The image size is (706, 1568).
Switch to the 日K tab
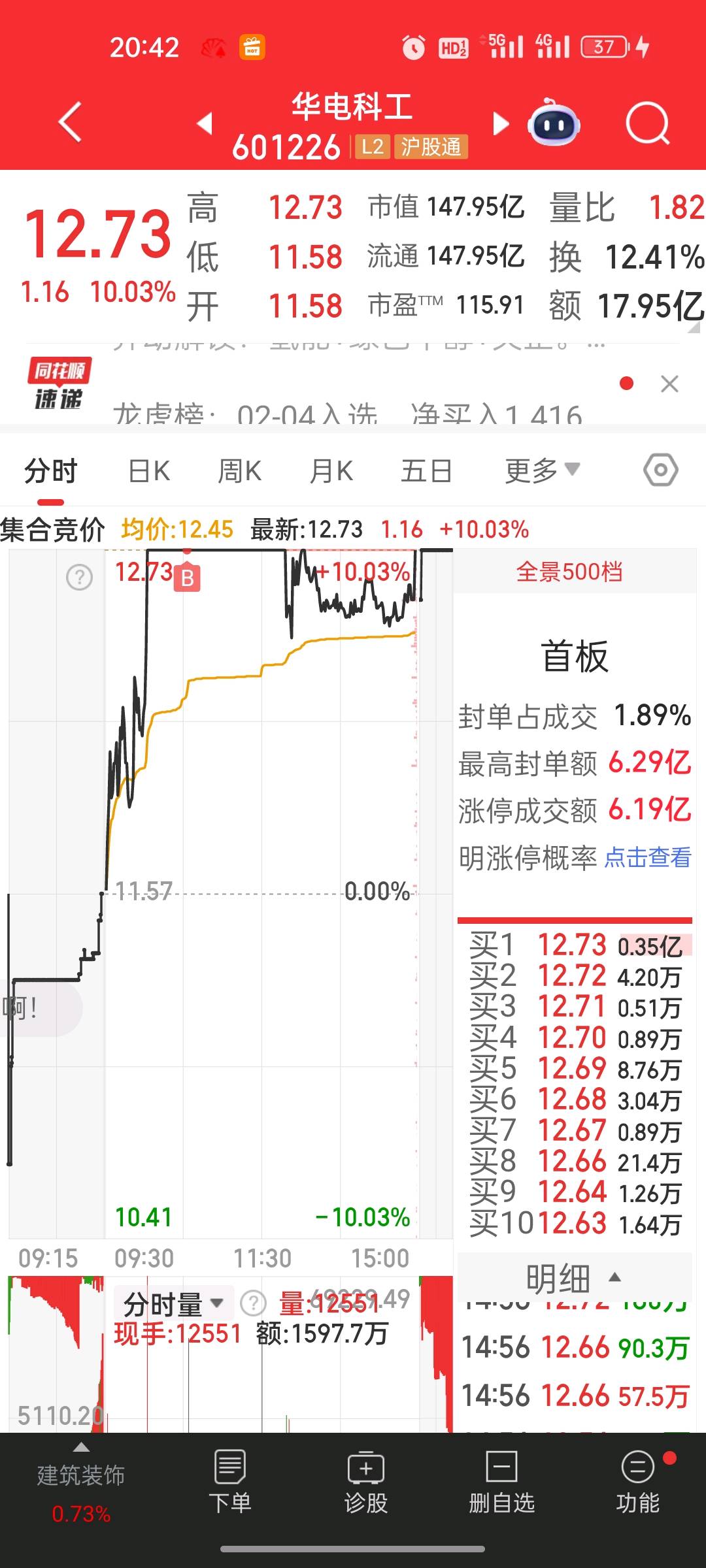149,471
